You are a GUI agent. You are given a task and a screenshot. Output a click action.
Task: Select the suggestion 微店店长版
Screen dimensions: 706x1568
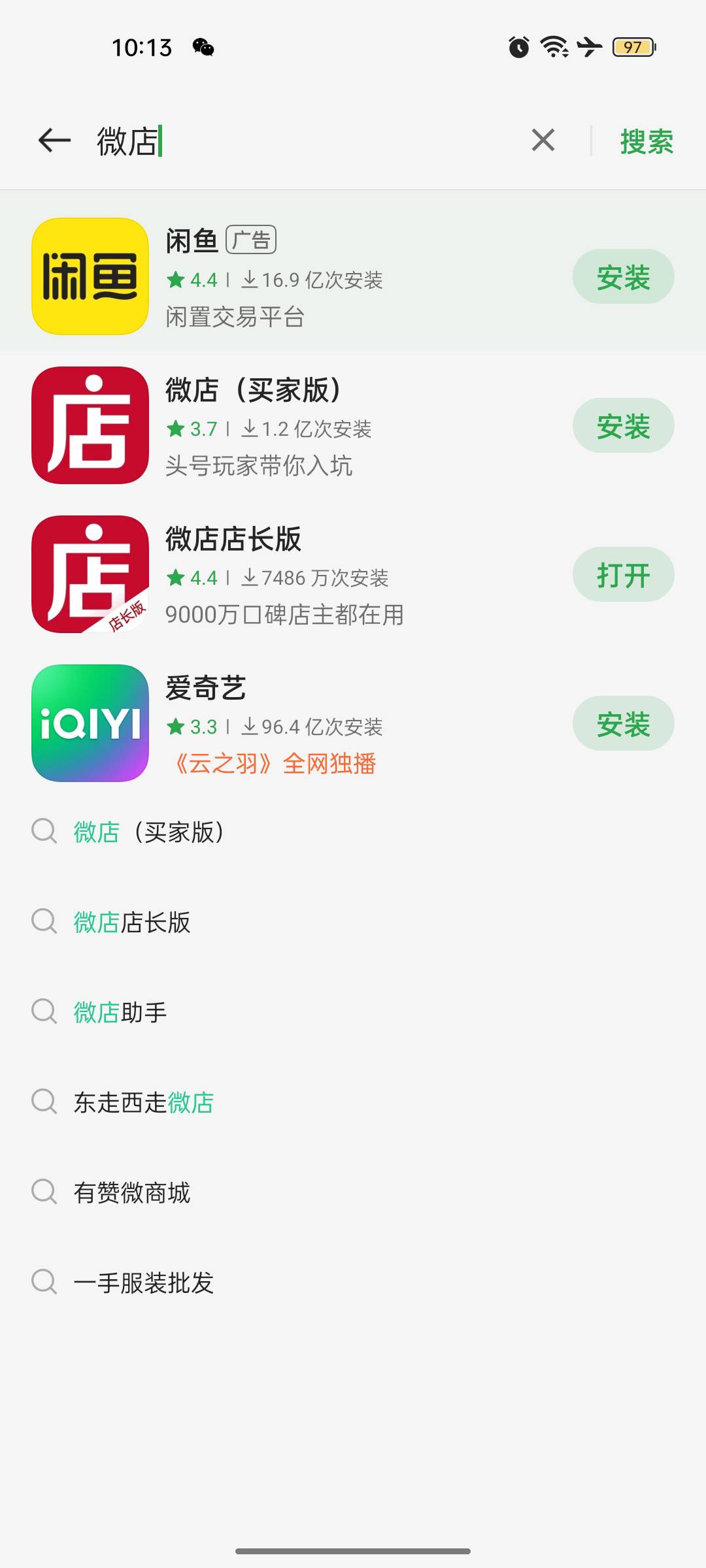click(353, 922)
